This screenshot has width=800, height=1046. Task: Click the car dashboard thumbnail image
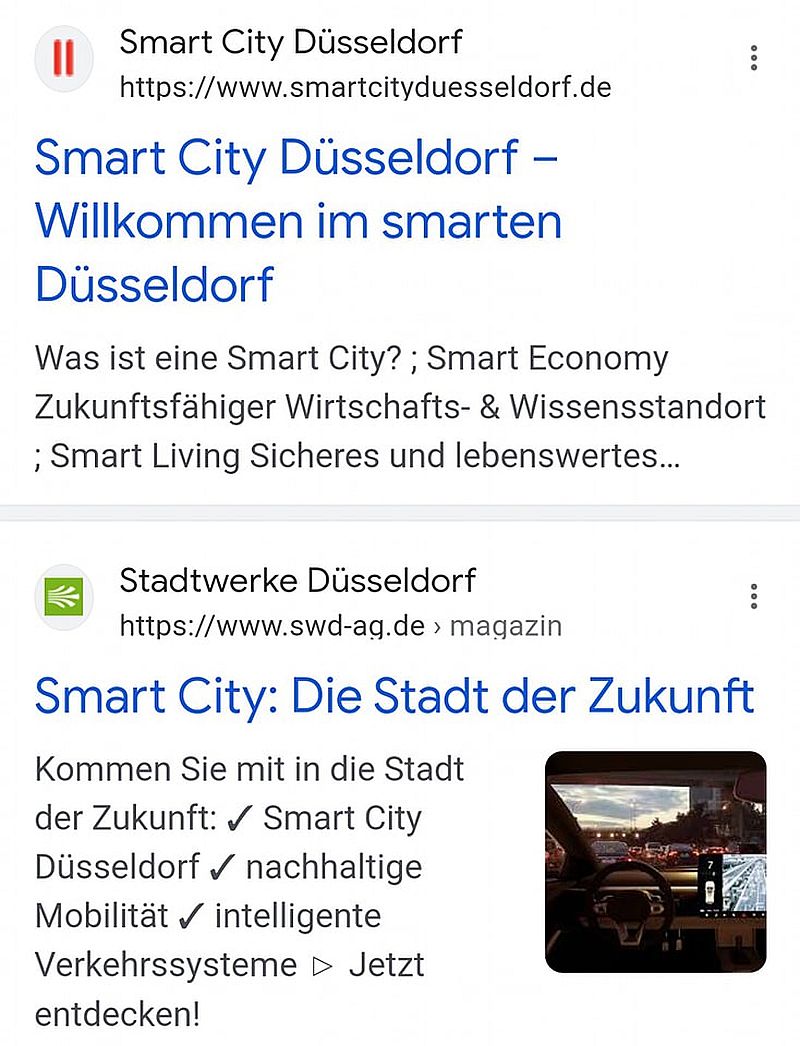click(657, 860)
